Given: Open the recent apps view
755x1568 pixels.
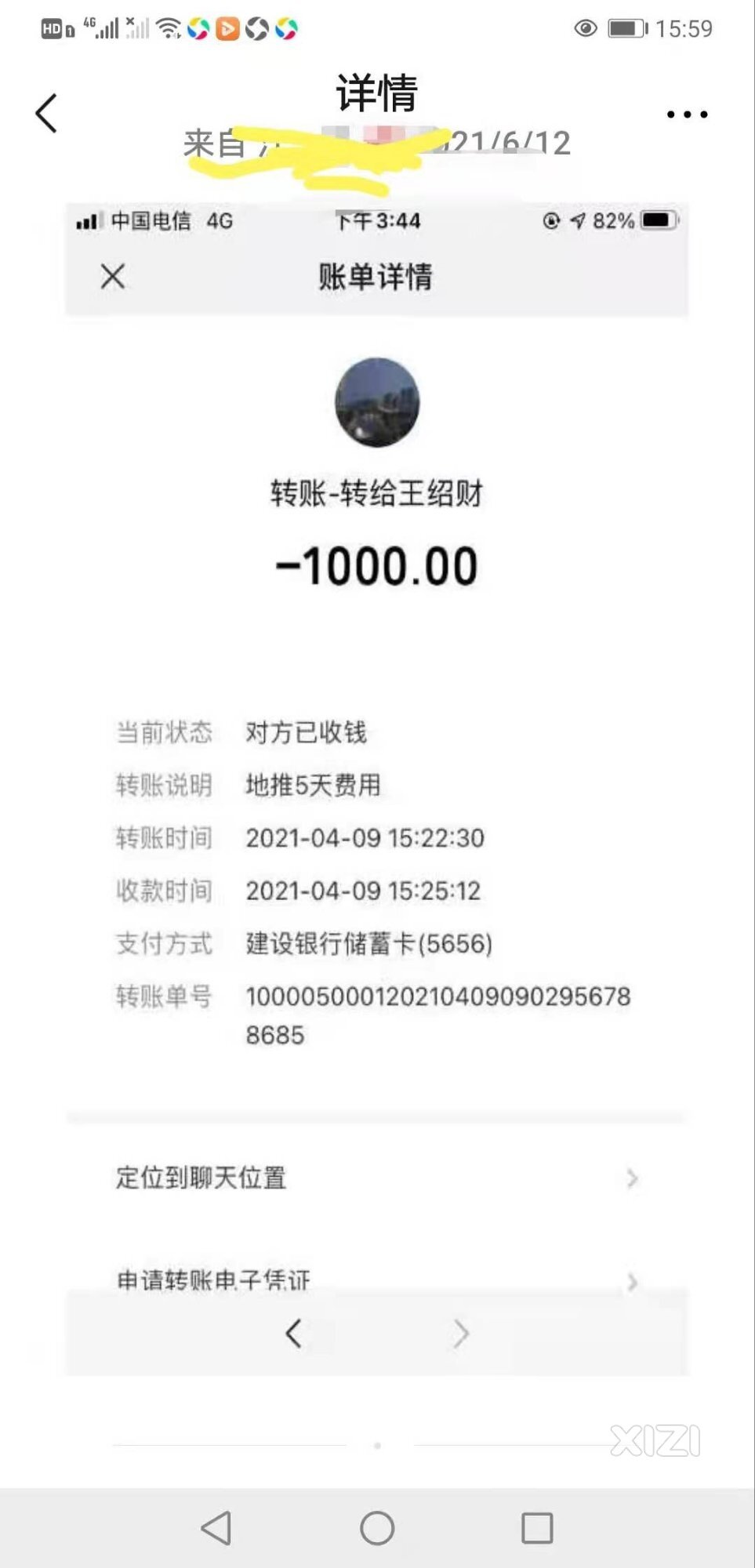Looking at the screenshot, I should click(x=537, y=1528).
